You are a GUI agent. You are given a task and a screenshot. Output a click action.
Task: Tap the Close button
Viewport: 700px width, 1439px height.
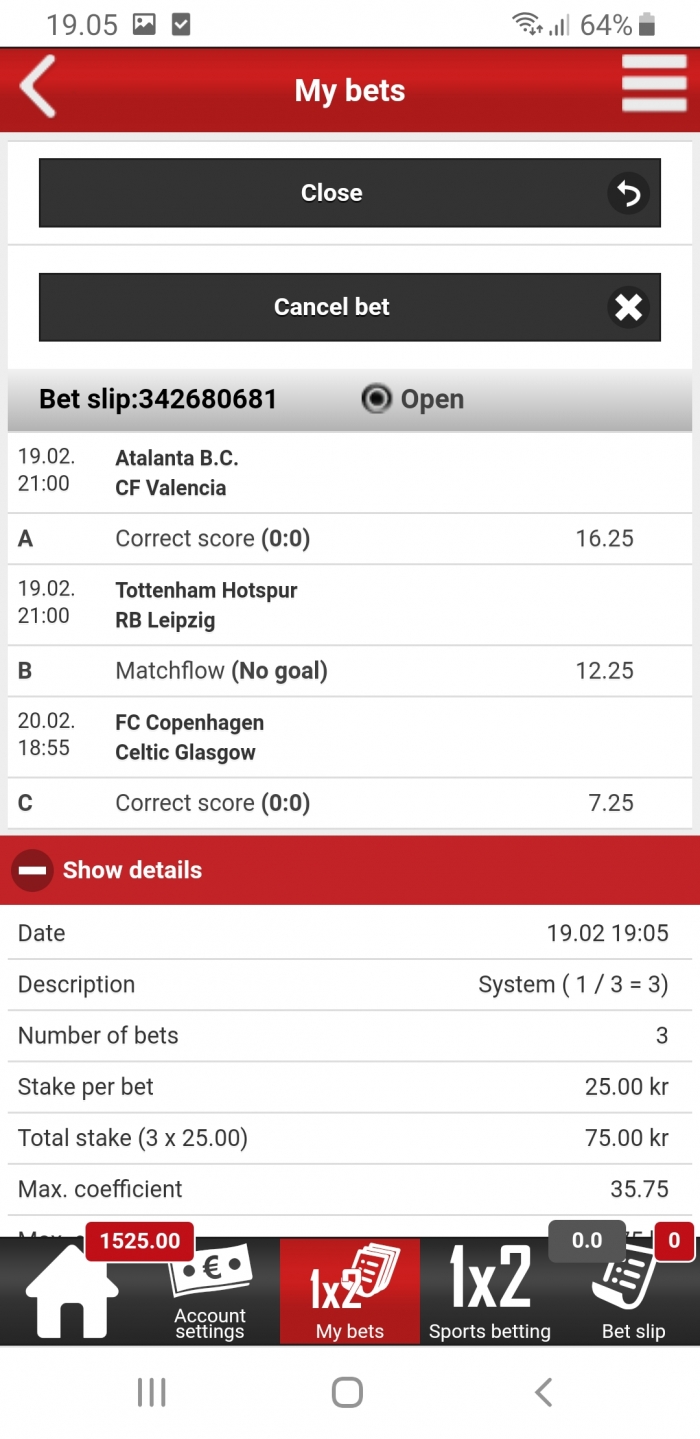[350, 193]
